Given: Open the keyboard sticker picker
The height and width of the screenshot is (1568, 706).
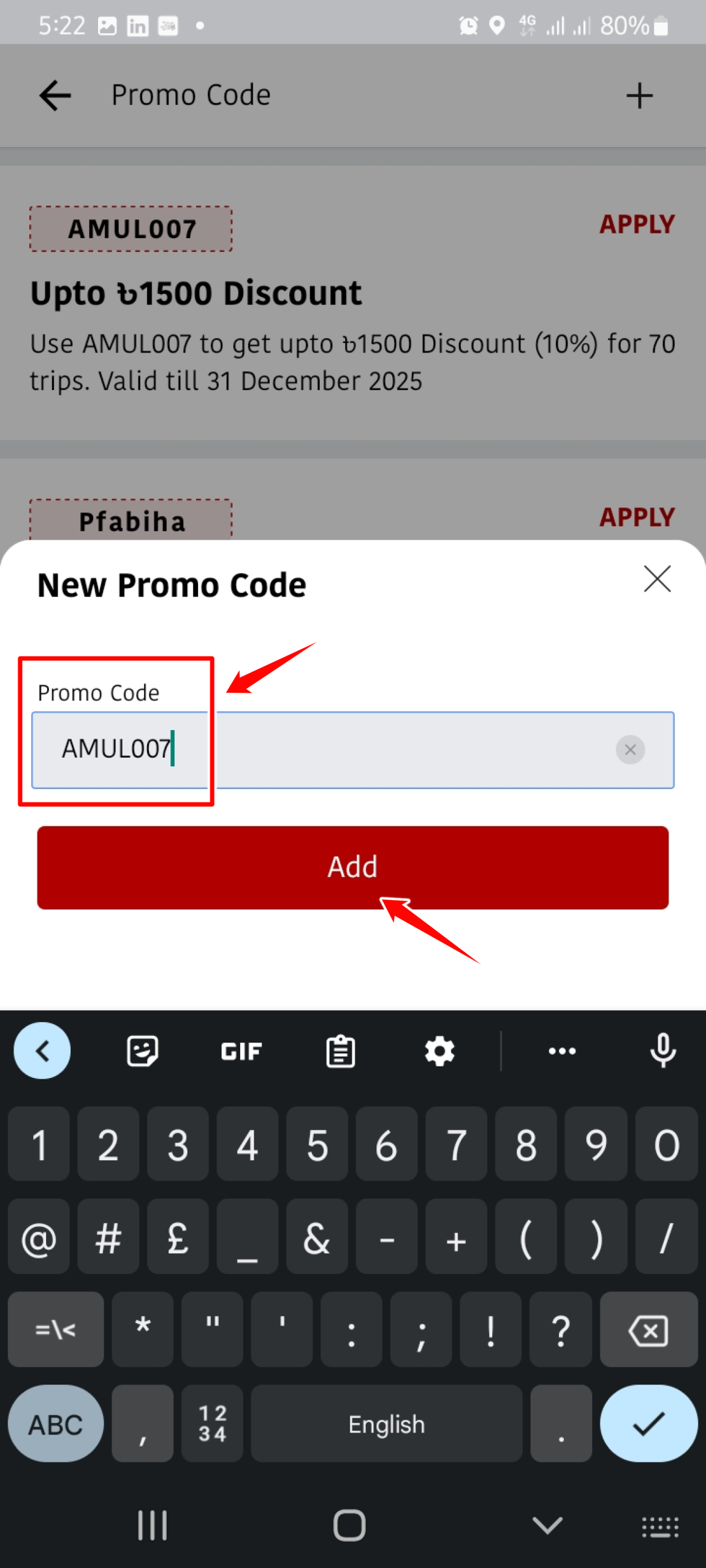Looking at the screenshot, I should [x=142, y=1051].
